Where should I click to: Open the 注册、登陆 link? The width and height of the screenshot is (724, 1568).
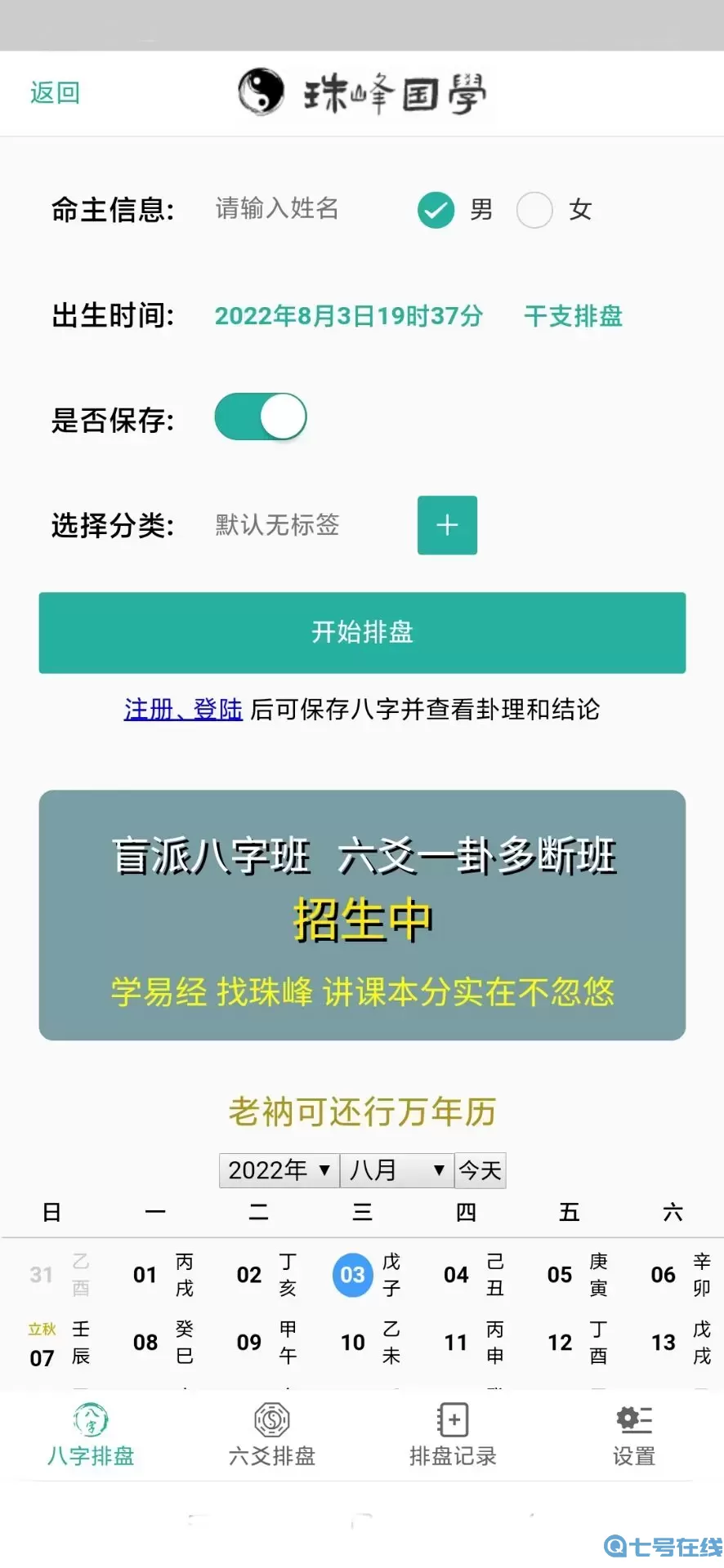pos(182,710)
